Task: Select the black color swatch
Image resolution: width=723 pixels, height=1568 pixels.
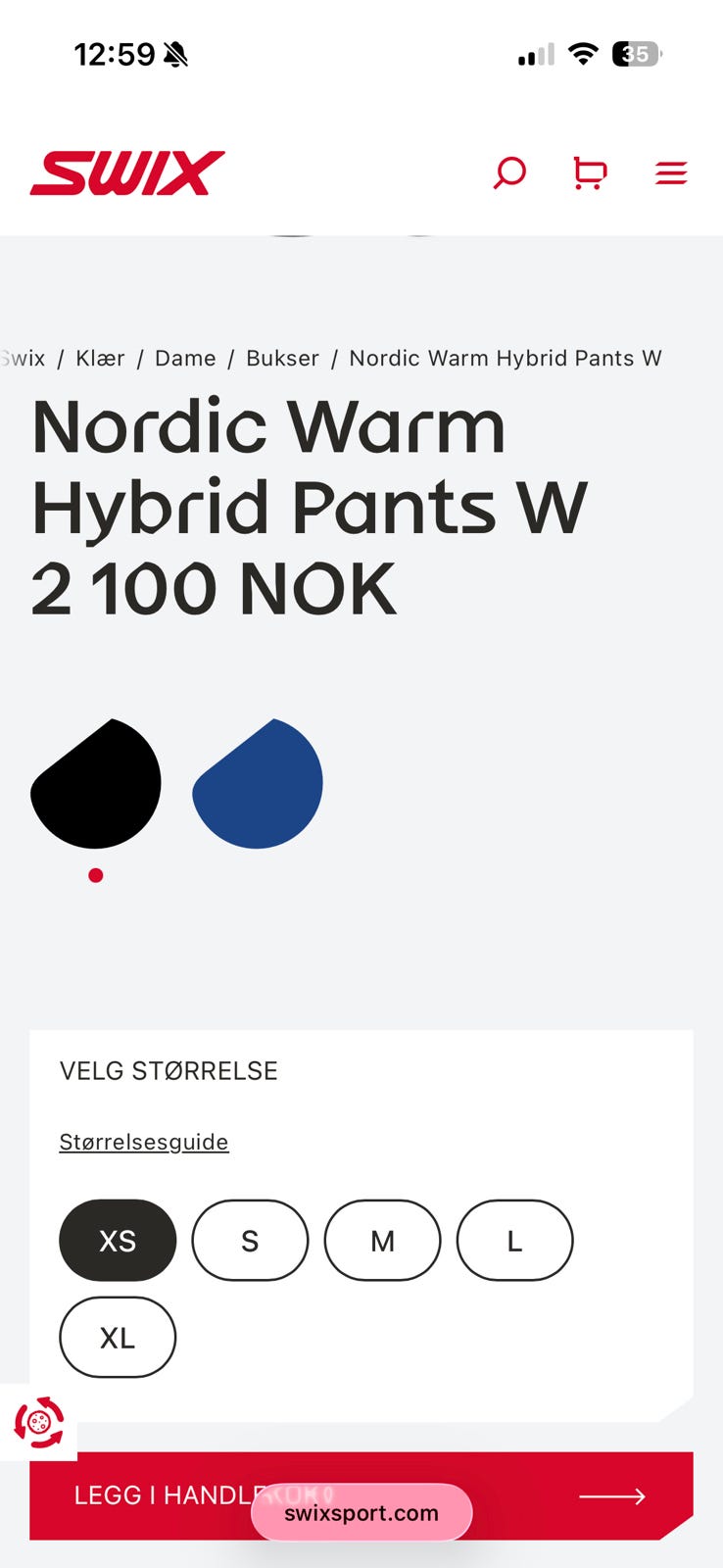Action: (96, 783)
